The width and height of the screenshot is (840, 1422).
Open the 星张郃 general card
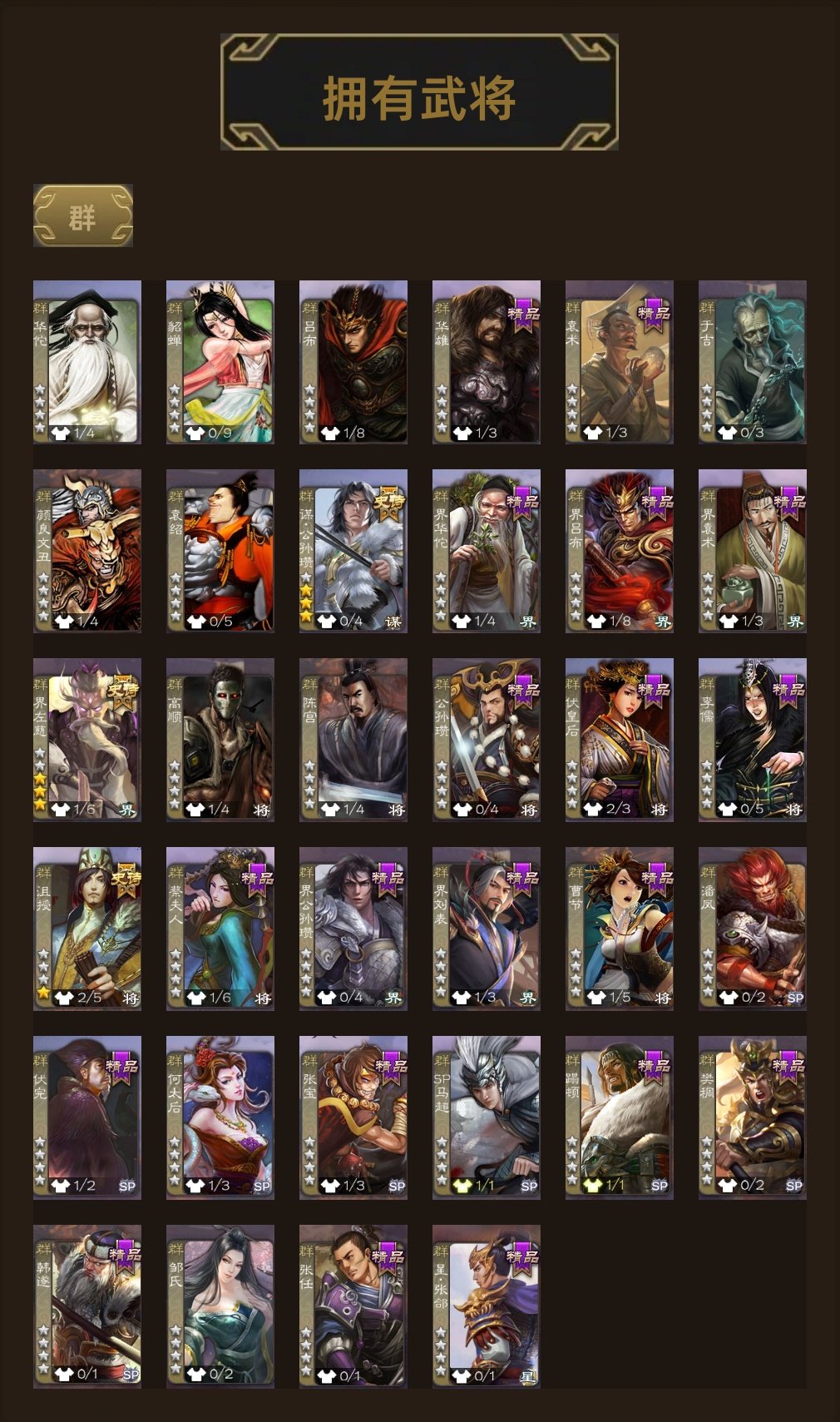point(487,1306)
